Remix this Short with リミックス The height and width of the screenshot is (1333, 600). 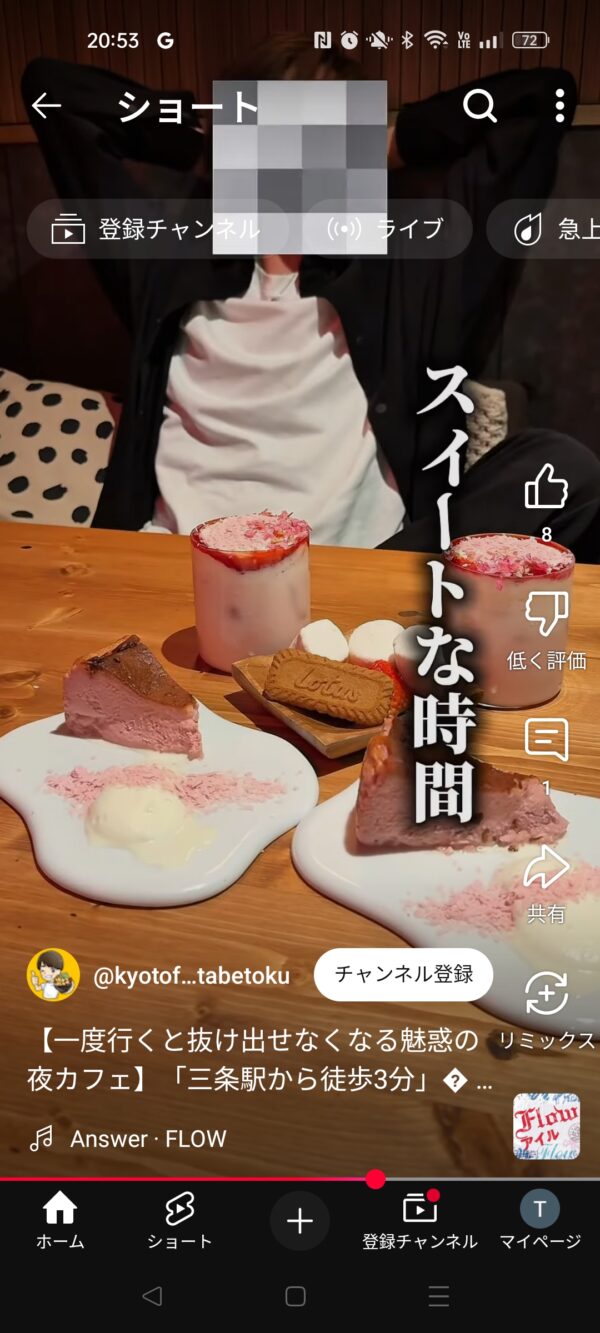point(546,1010)
